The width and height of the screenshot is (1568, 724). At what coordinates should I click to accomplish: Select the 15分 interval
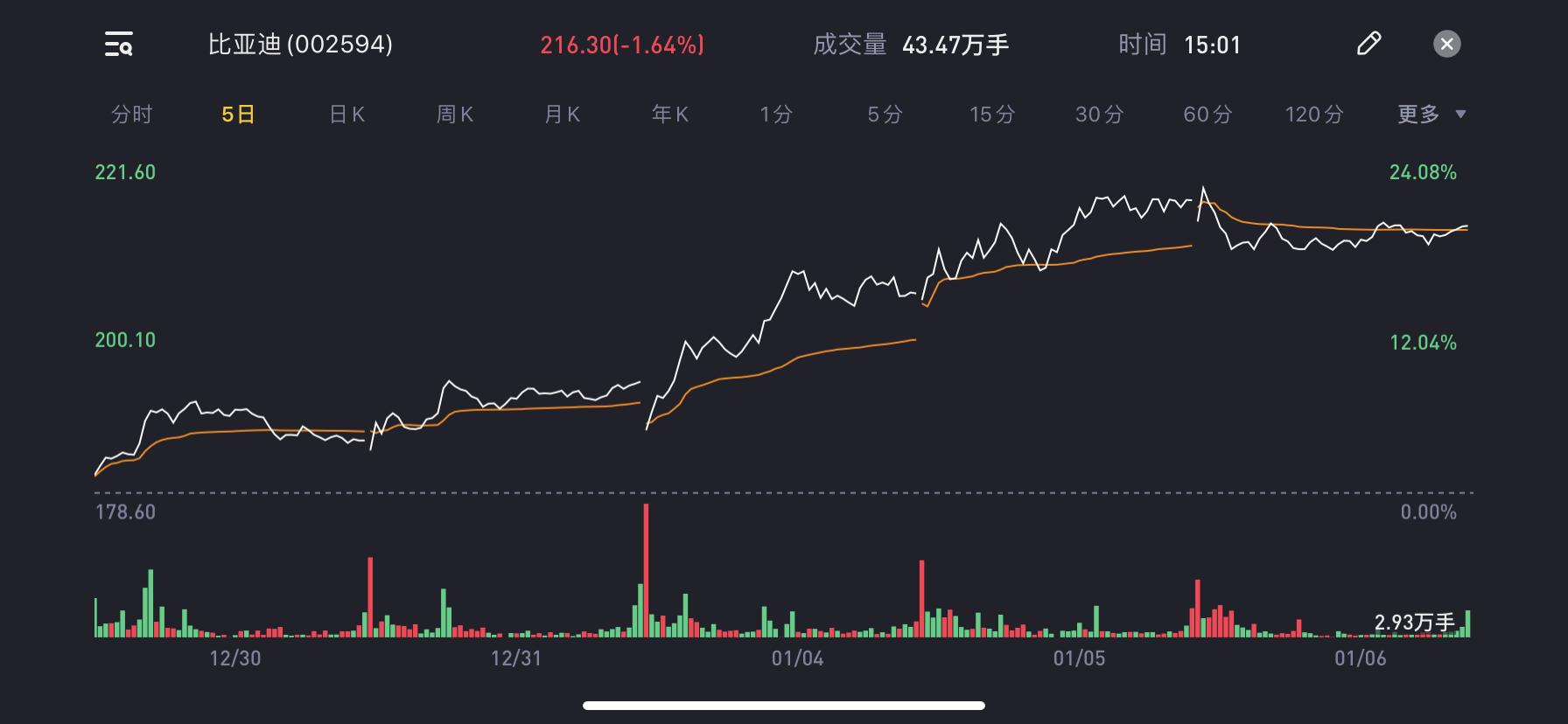(x=992, y=115)
